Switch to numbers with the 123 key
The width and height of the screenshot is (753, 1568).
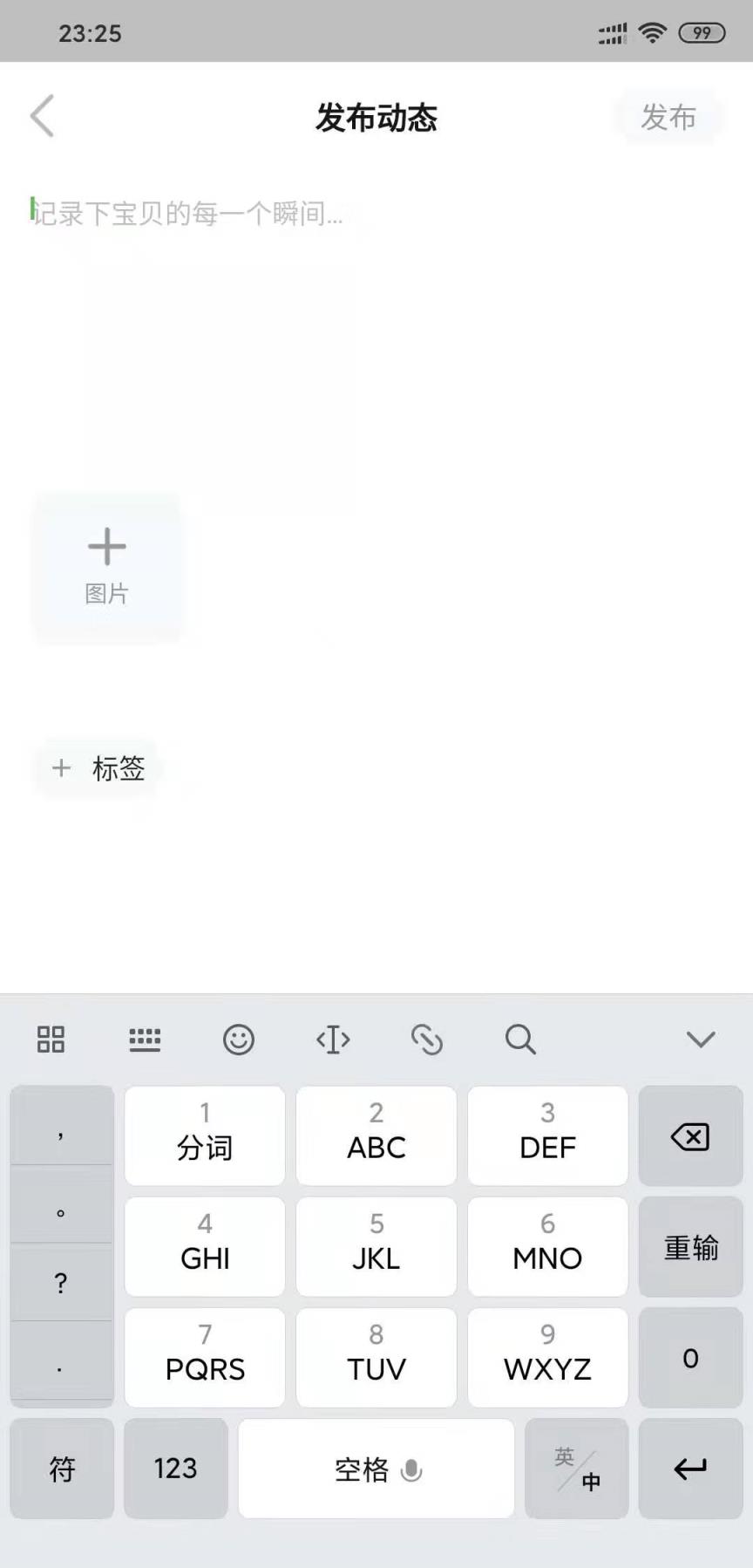coord(175,1469)
